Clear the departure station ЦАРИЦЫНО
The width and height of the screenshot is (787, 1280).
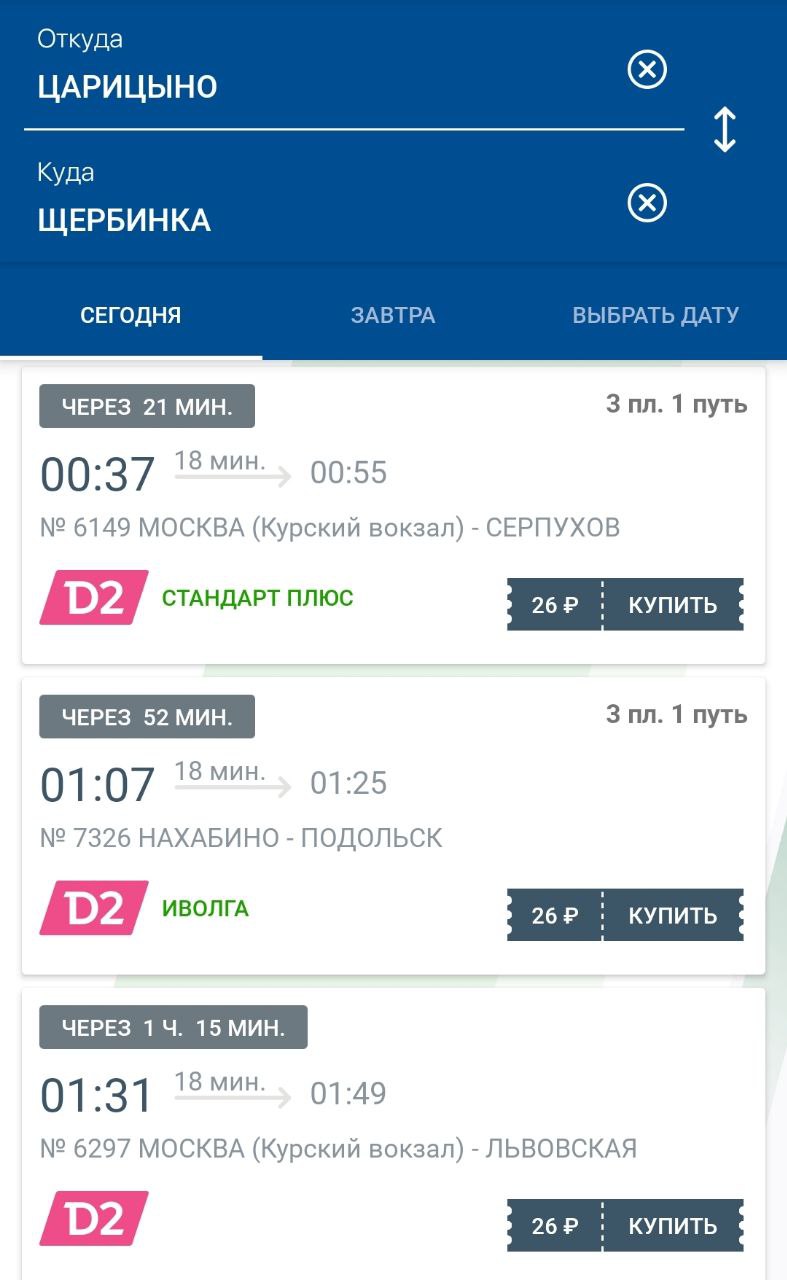pyautogui.click(x=647, y=70)
